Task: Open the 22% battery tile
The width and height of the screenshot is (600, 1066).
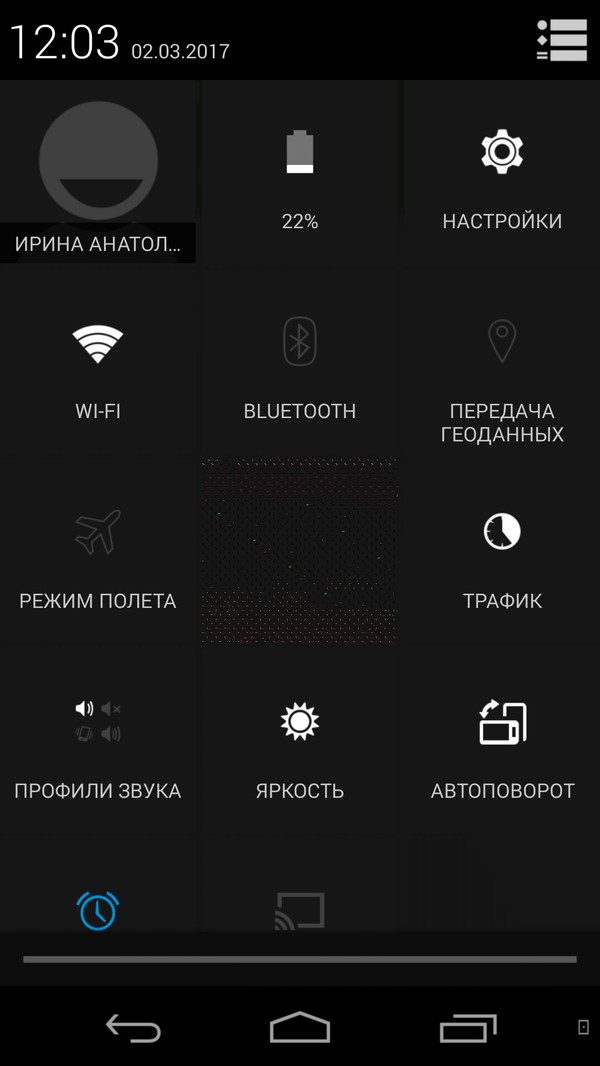Action: tap(300, 175)
